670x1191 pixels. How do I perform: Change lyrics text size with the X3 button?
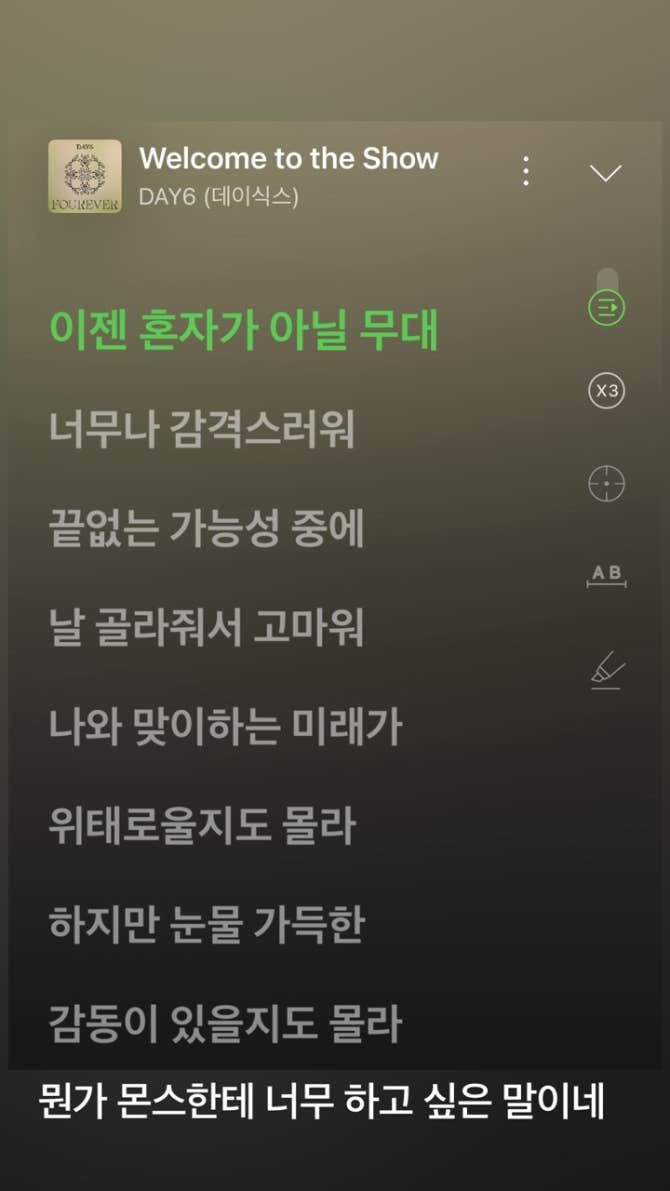click(606, 391)
